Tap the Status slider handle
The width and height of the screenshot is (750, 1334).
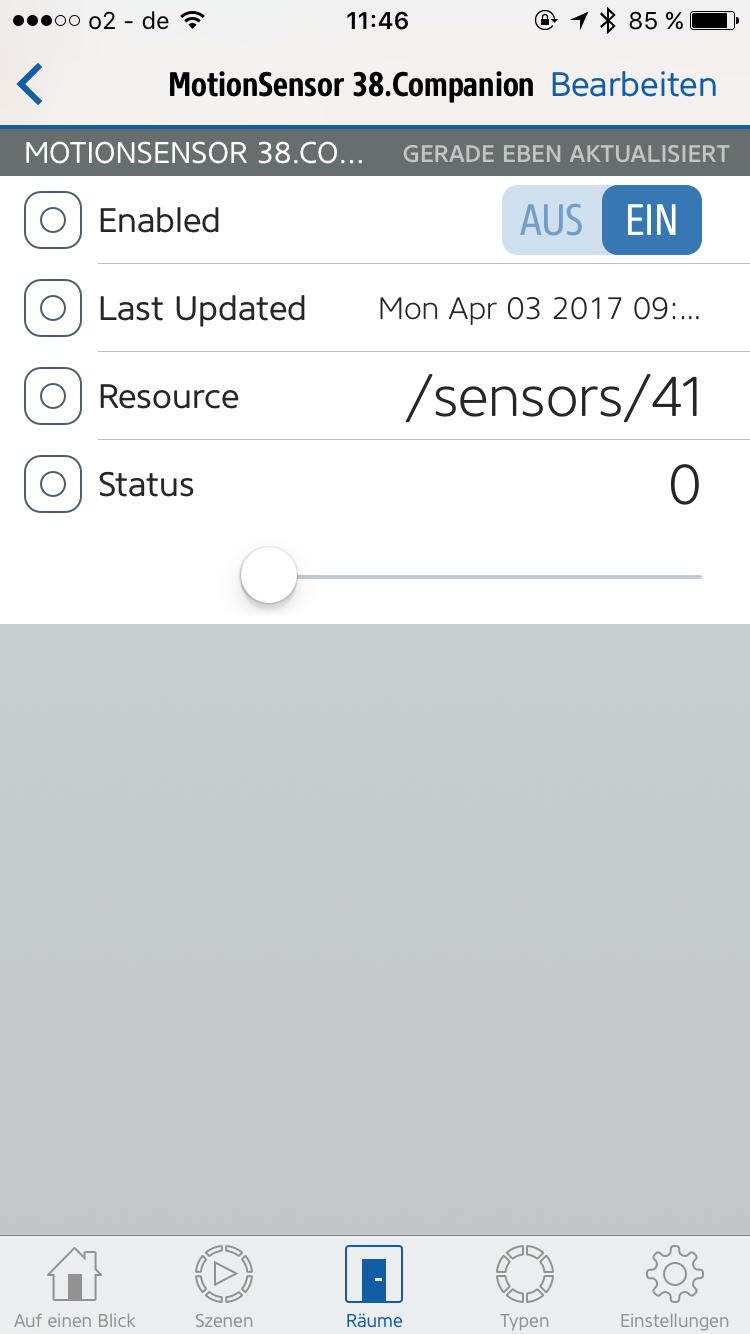[x=269, y=576]
